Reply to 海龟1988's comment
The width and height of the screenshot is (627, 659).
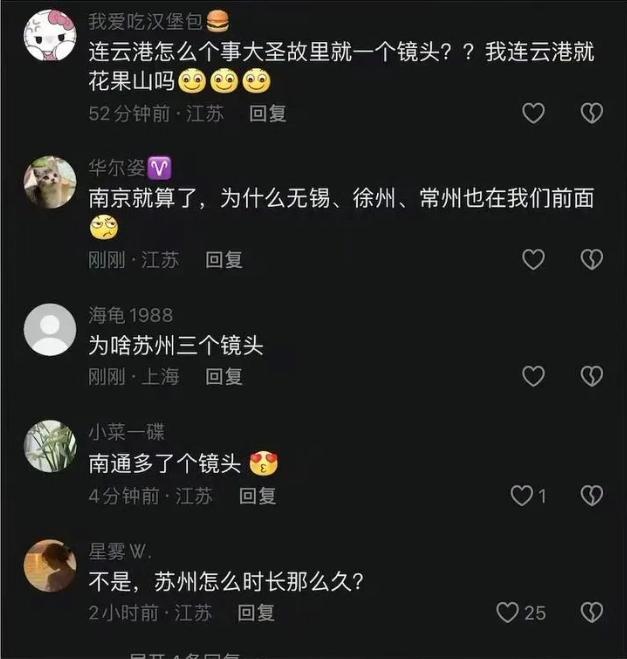224,377
